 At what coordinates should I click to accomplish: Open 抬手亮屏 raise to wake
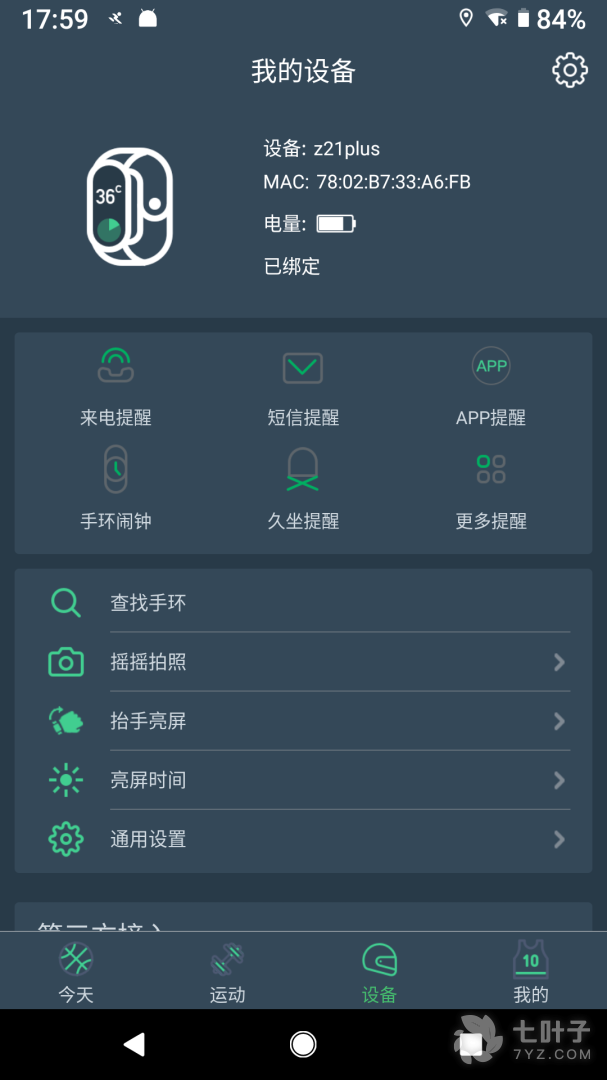coord(303,721)
